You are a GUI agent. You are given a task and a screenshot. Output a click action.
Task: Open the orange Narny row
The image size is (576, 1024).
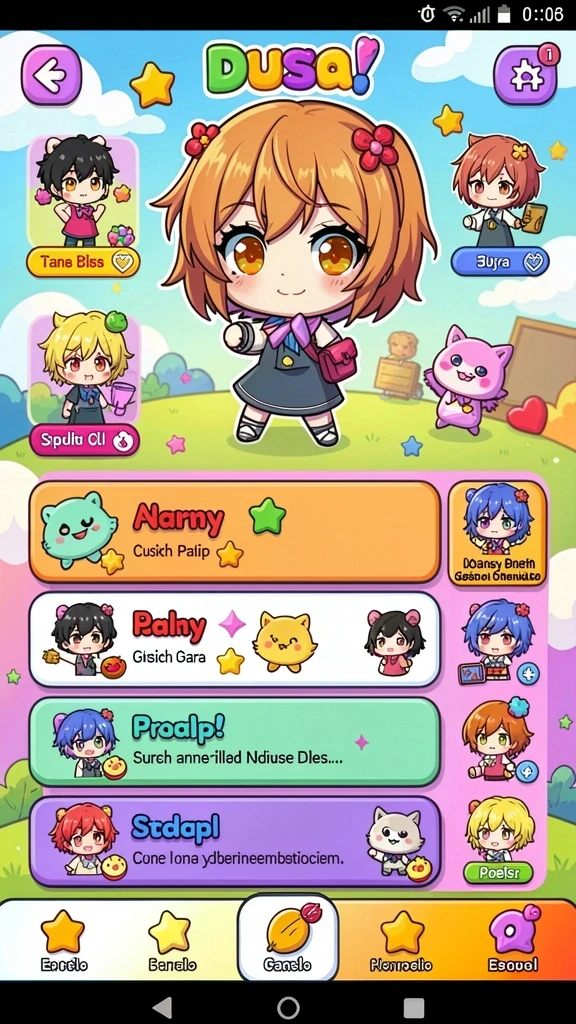[x=235, y=532]
